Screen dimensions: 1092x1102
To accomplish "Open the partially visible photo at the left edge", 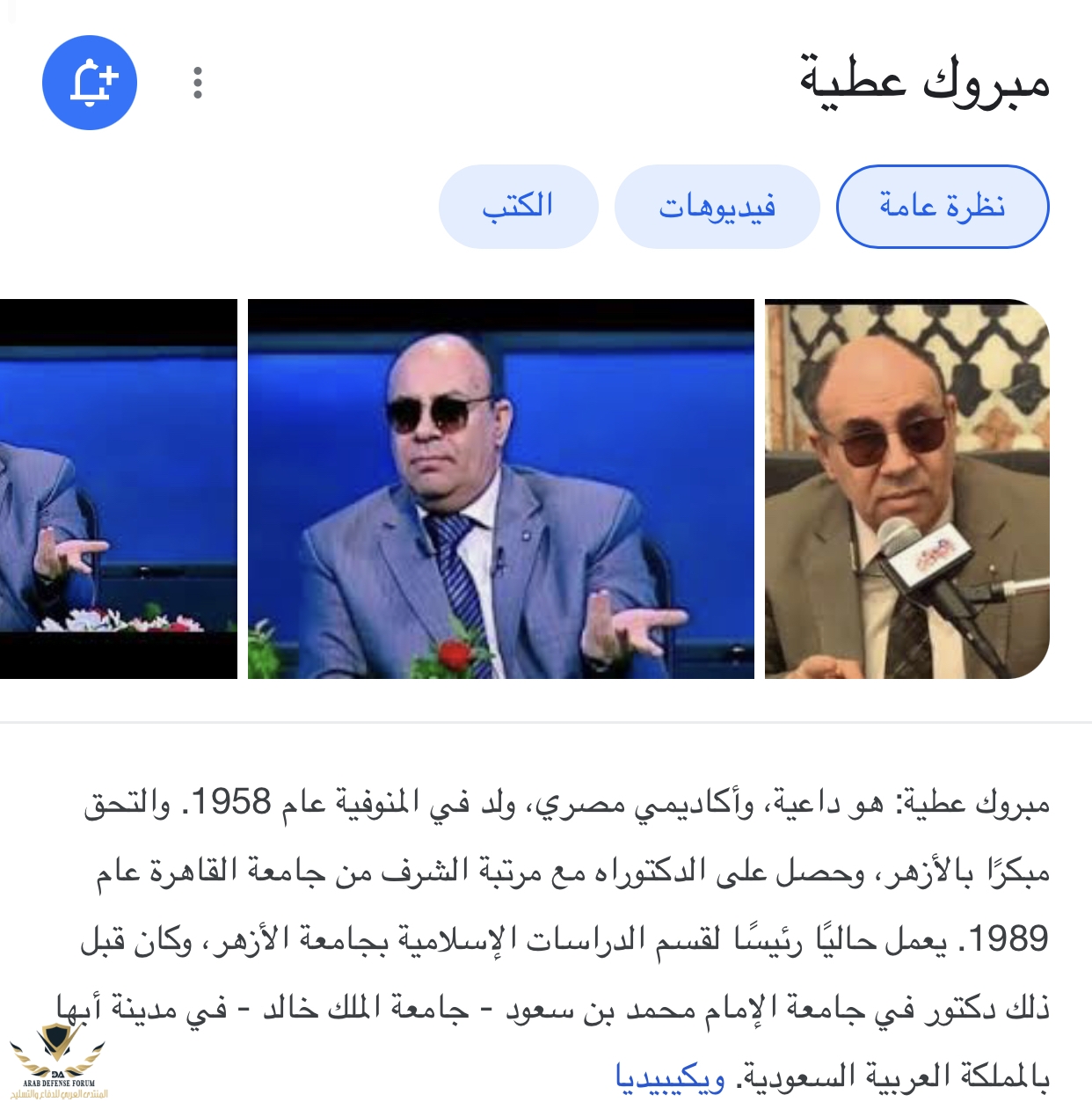I will 118,489.
